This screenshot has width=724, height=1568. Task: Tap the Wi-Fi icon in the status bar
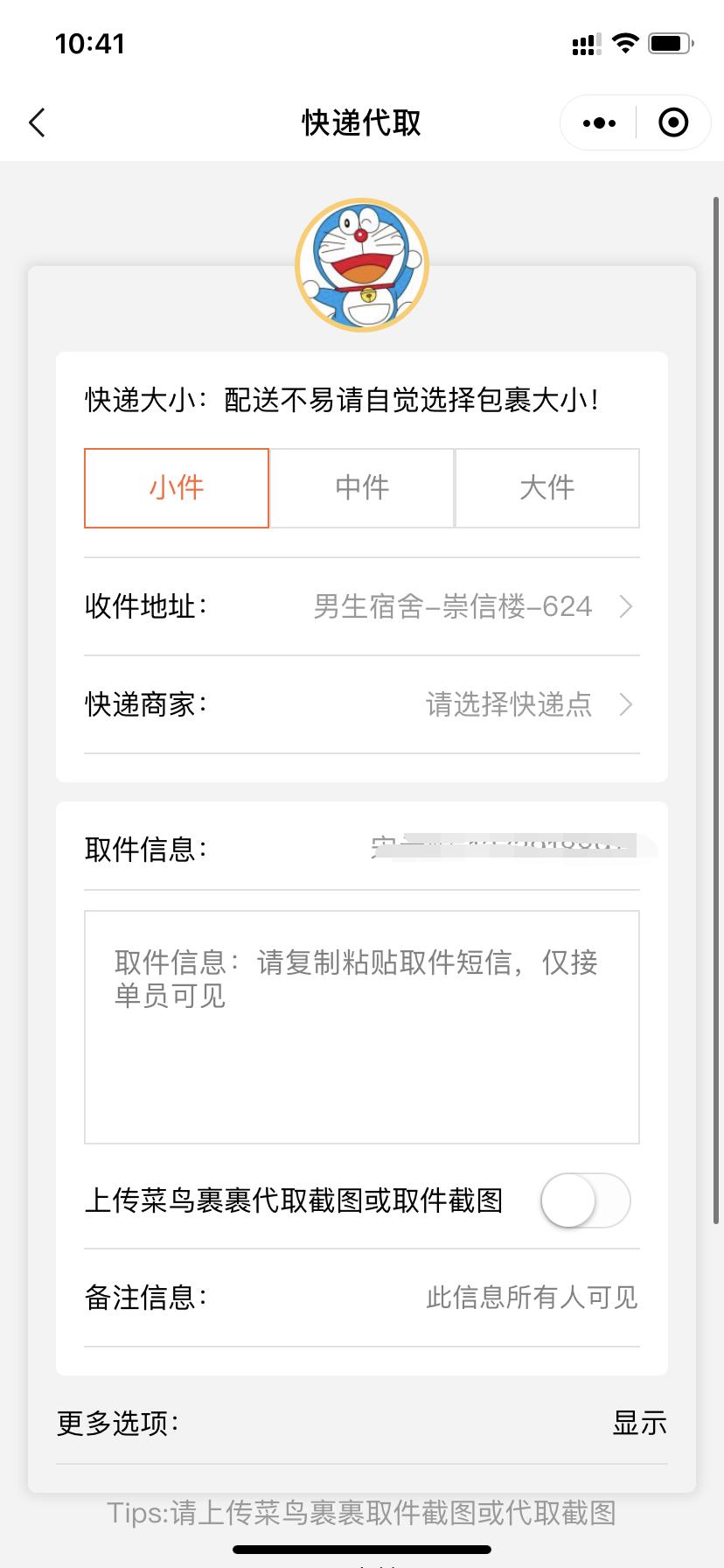(624, 42)
